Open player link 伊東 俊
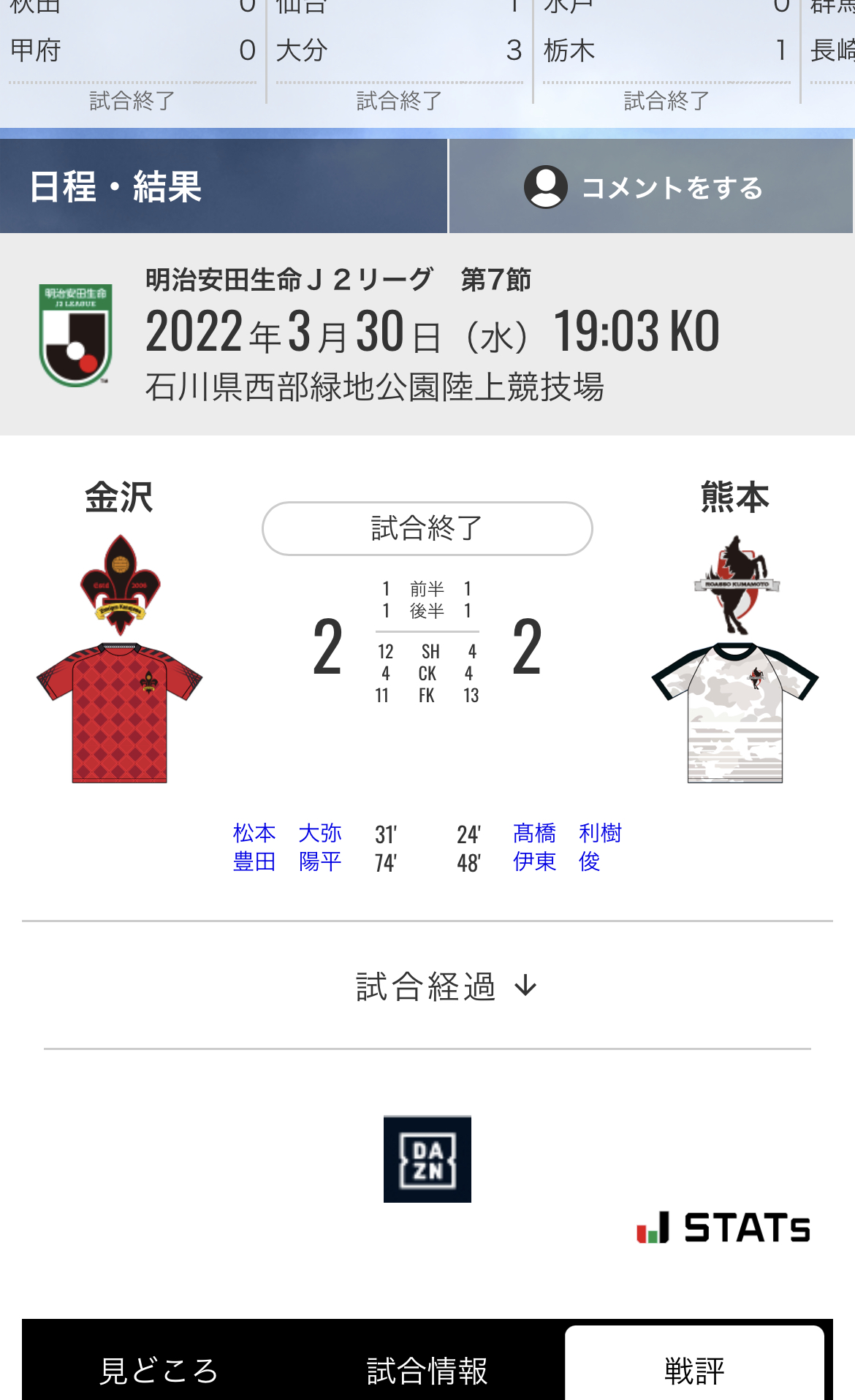 [556, 862]
